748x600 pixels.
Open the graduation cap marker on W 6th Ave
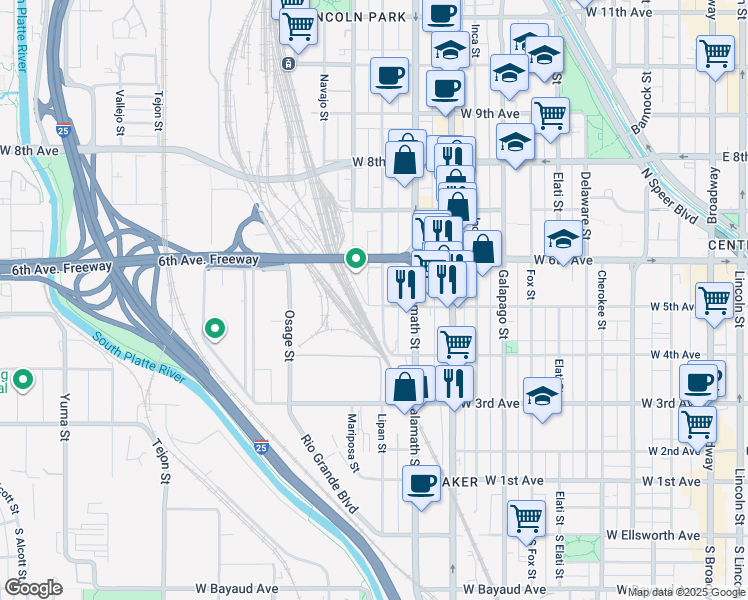(x=563, y=240)
